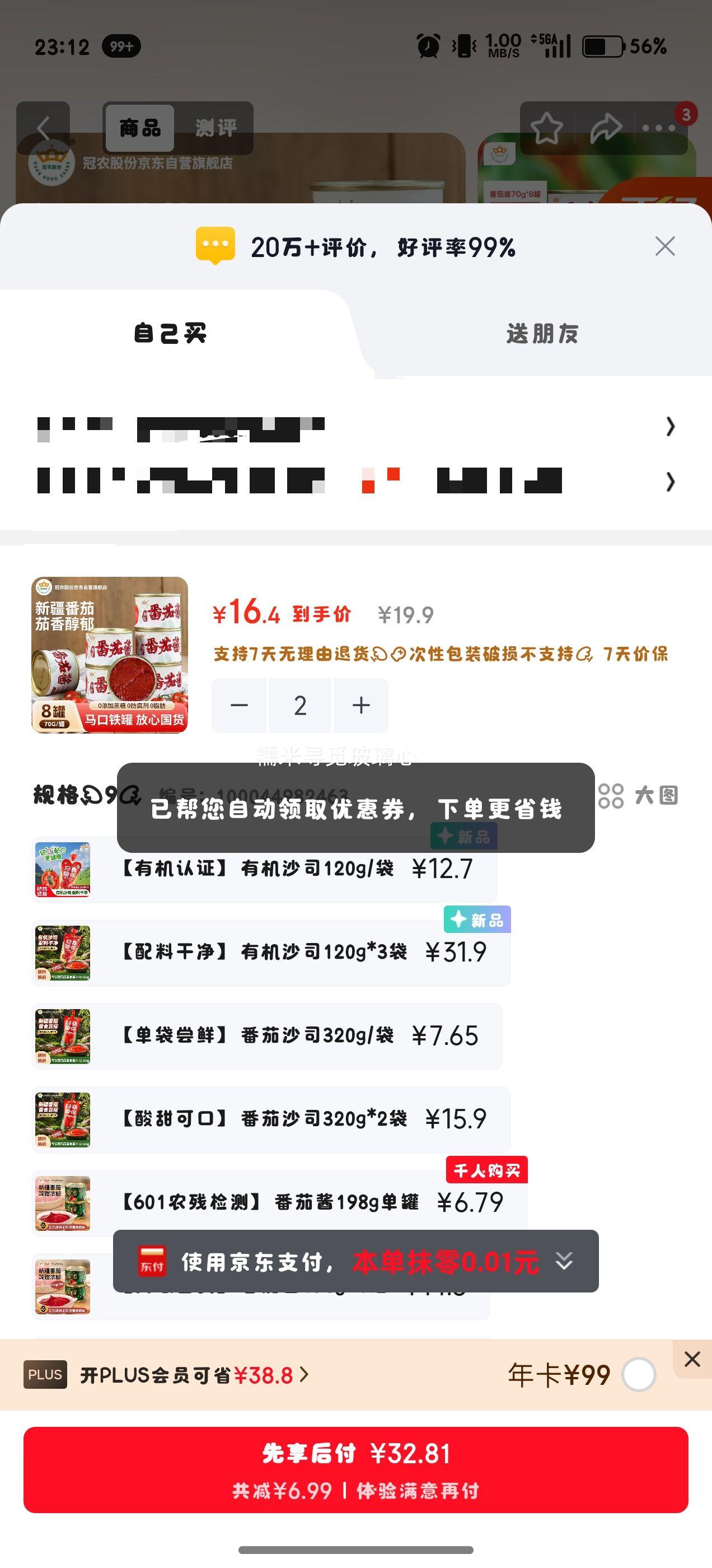Image resolution: width=712 pixels, height=1568 pixels.
Task: Dismiss the PLUS membership banner
Action: [x=692, y=1359]
